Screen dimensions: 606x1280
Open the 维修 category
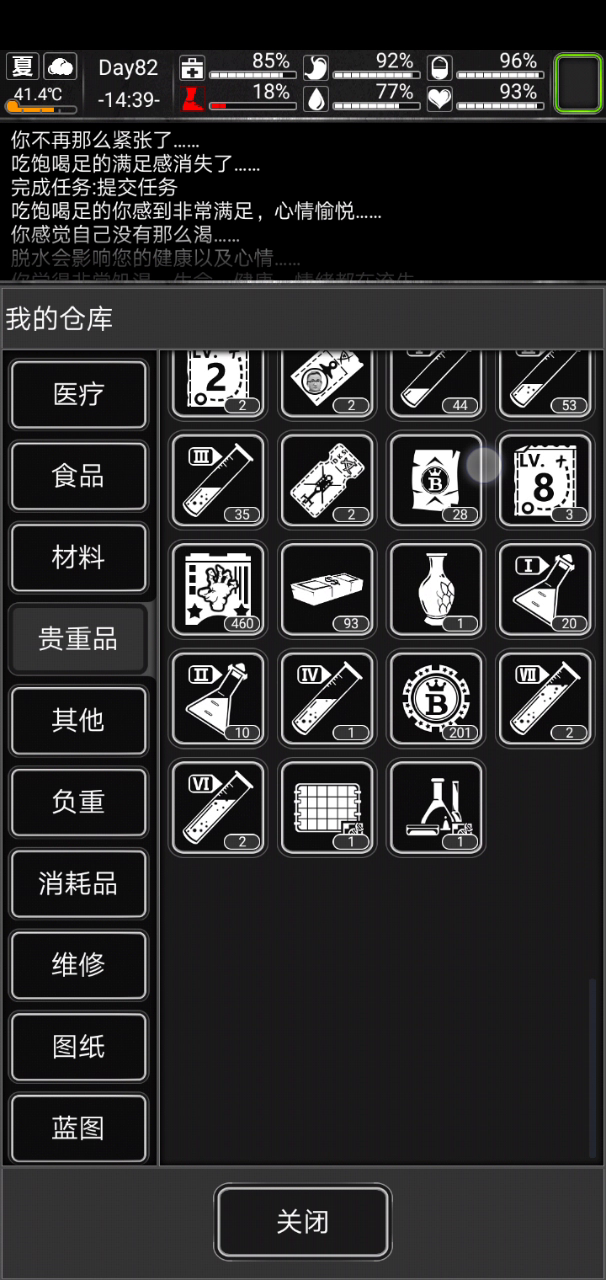click(x=78, y=965)
